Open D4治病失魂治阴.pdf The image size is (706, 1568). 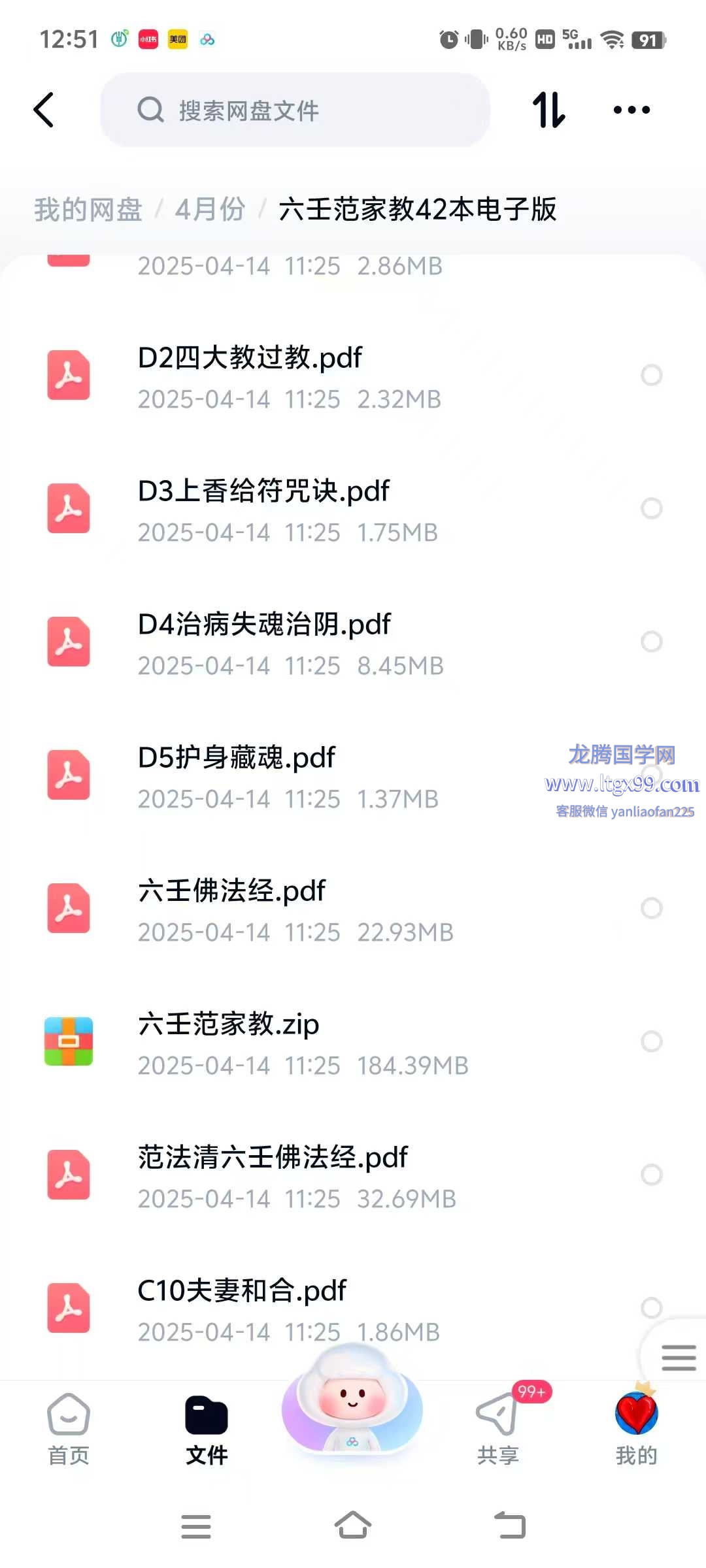click(x=353, y=643)
